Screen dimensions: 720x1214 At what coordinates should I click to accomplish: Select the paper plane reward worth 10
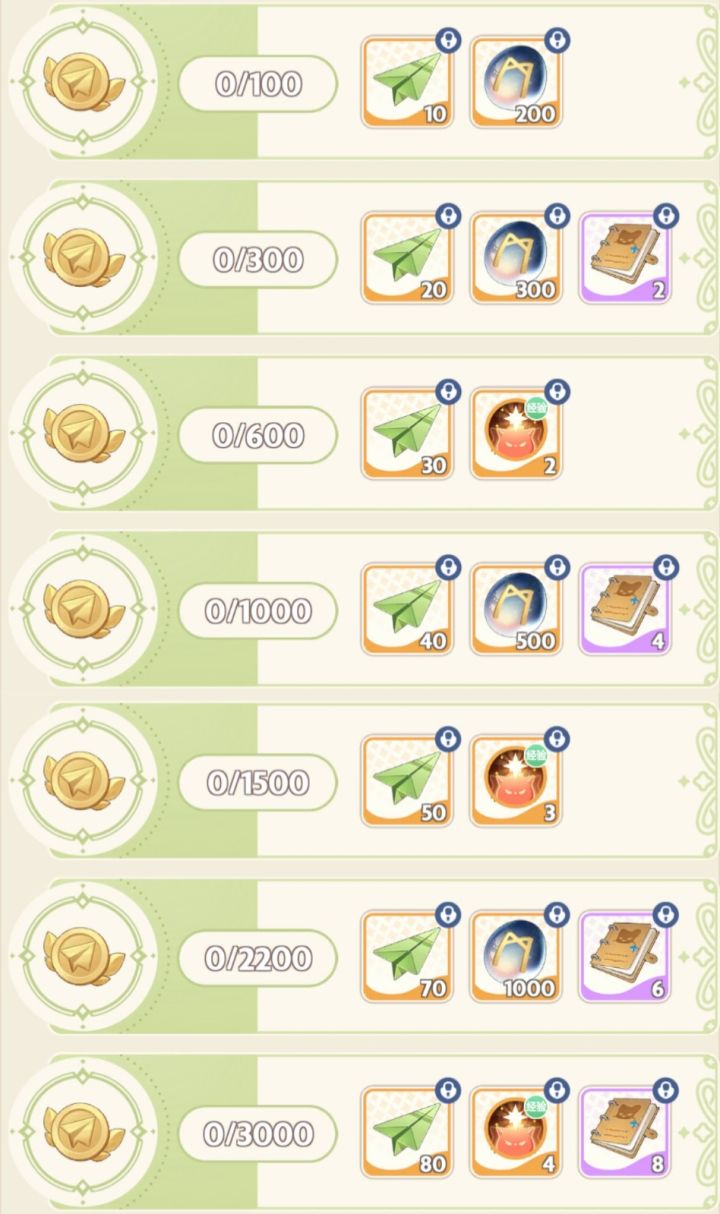click(x=406, y=82)
